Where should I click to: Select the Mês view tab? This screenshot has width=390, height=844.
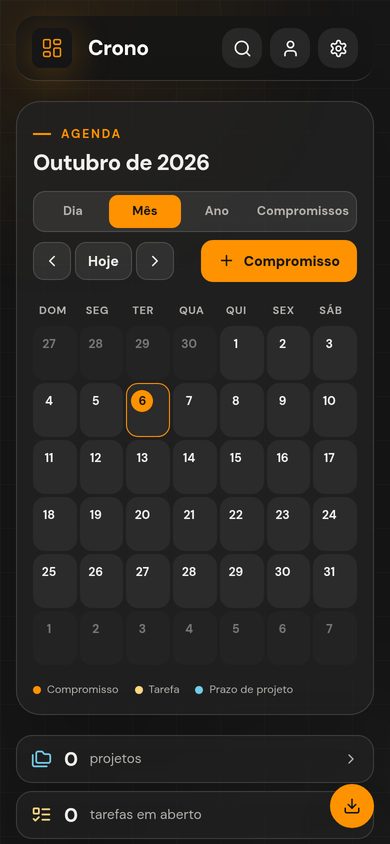[145, 211]
